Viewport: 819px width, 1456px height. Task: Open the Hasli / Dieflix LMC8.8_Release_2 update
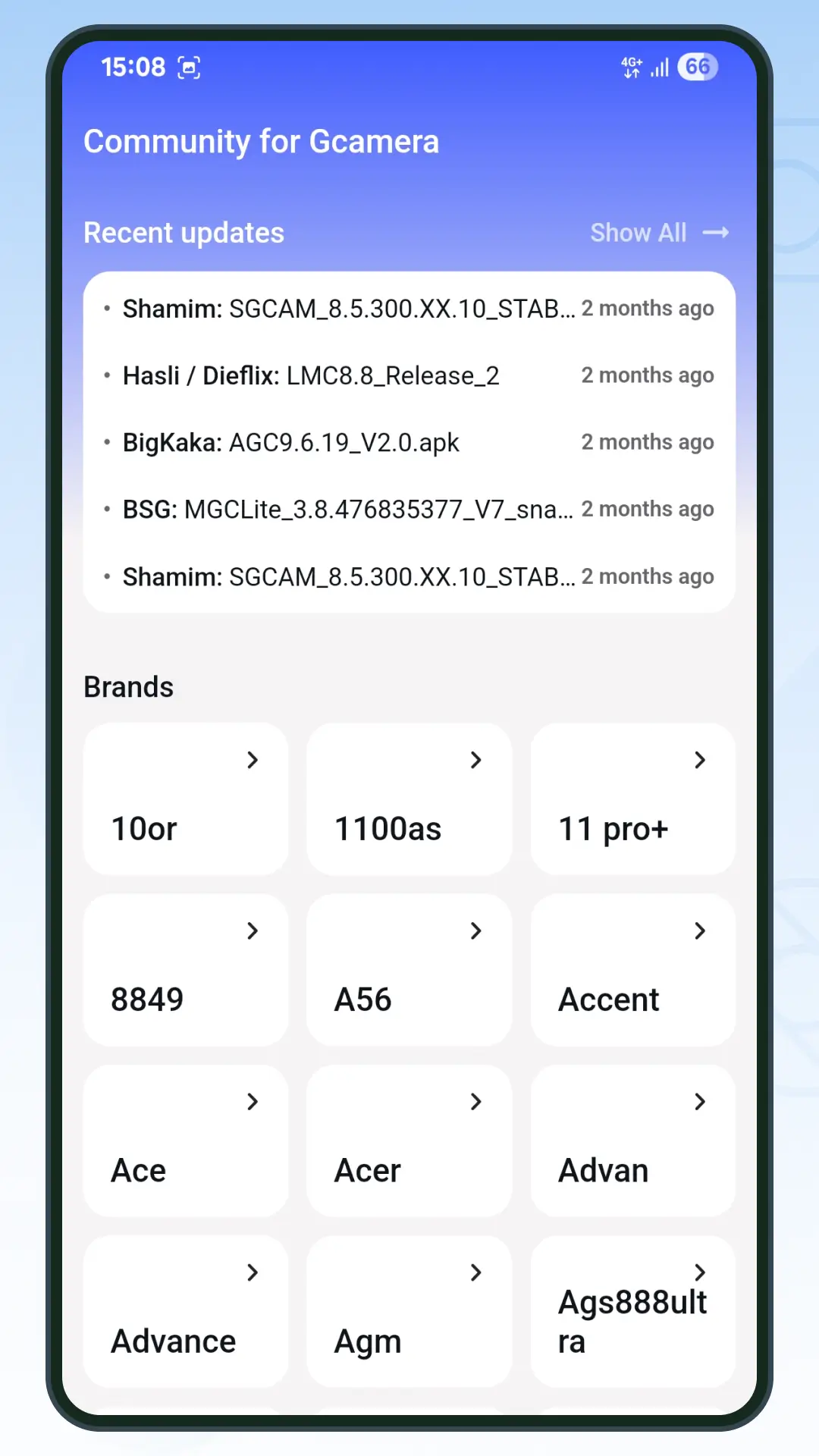click(x=409, y=376)
